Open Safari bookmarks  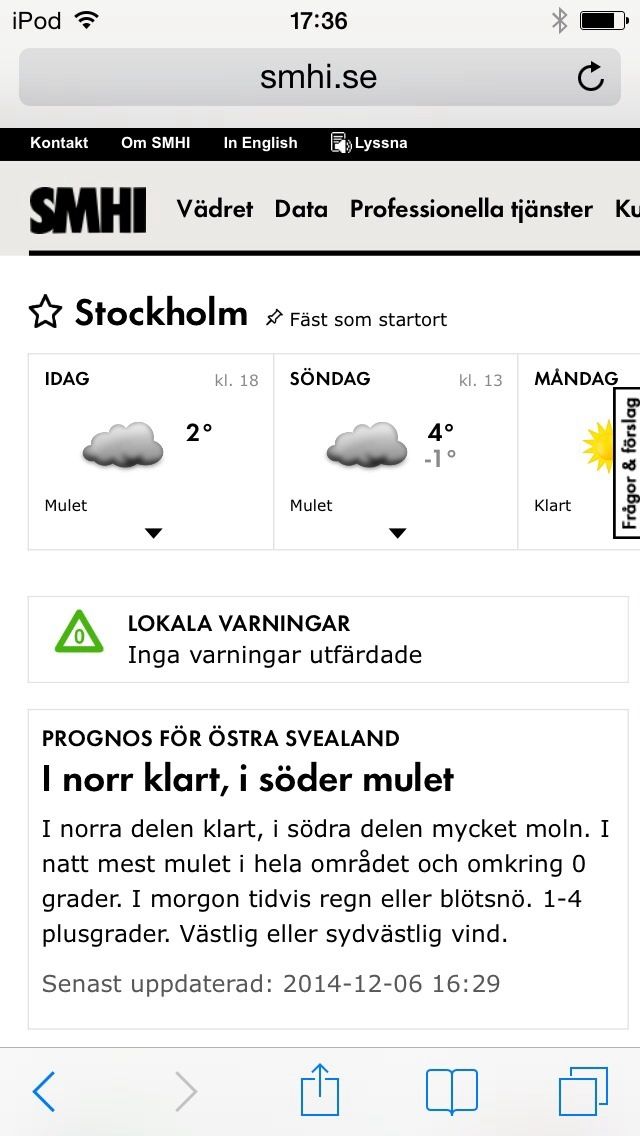click(452, 1091)
